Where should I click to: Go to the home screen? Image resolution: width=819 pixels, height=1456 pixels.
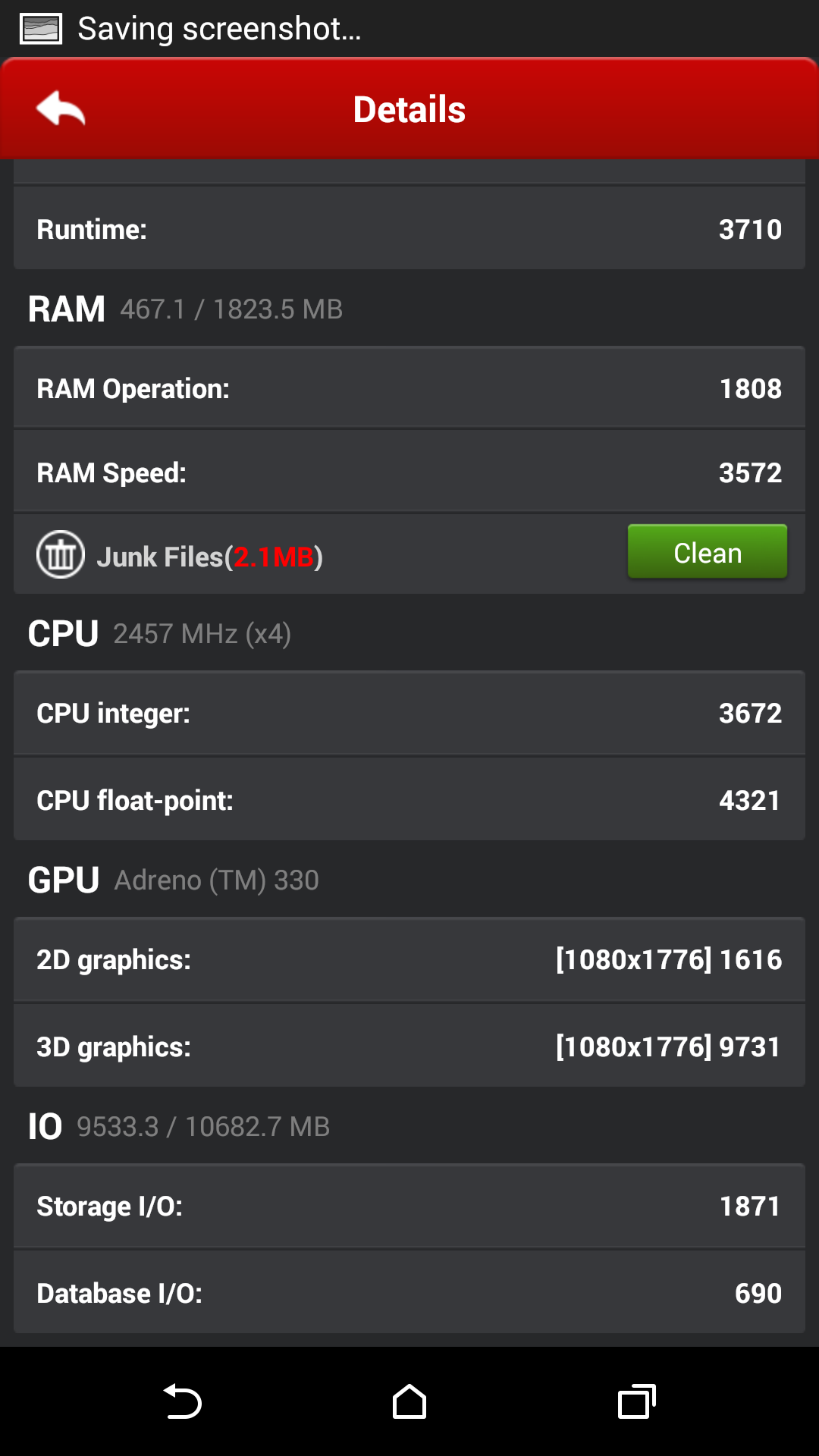(409, 1401)
